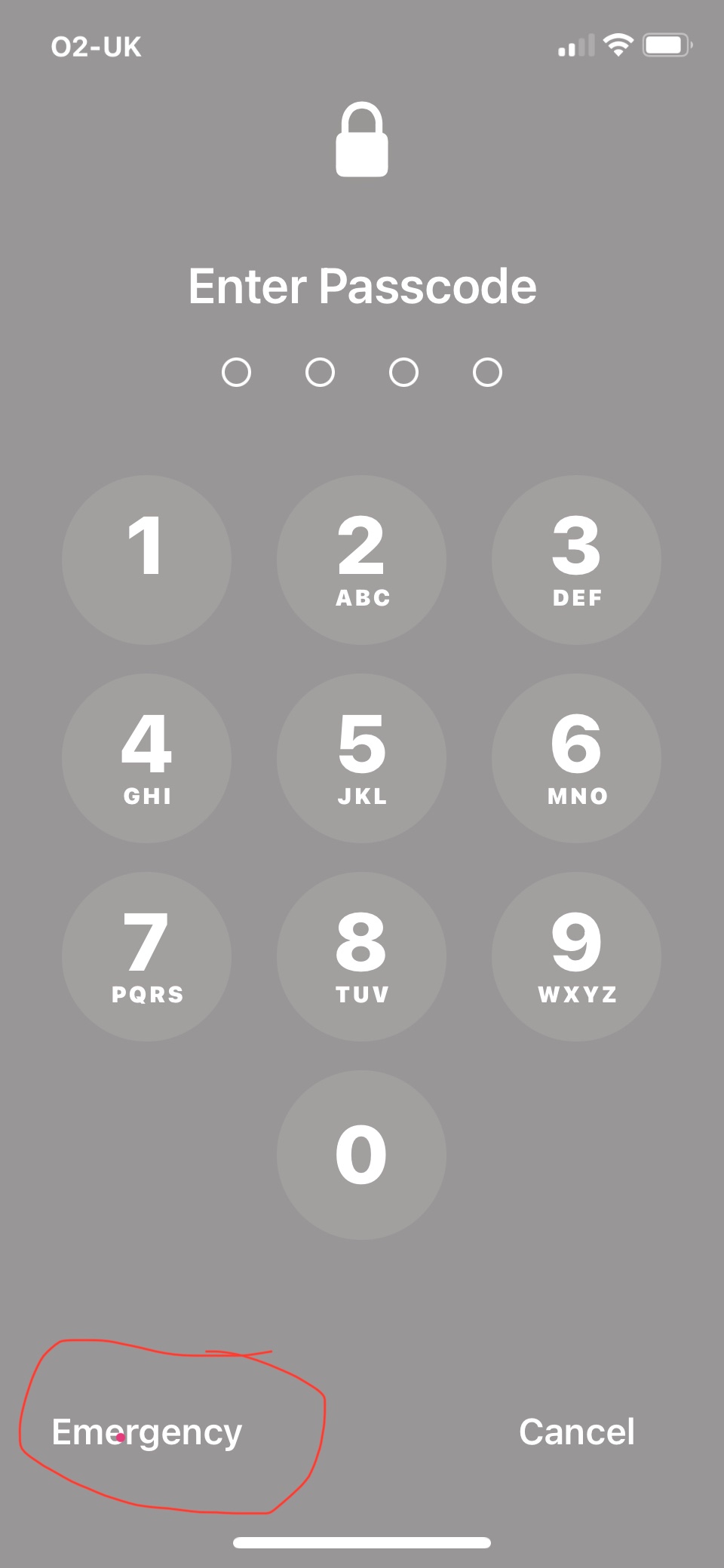
Task: Tap the 7 PQRS key
Action: [146, 956]
